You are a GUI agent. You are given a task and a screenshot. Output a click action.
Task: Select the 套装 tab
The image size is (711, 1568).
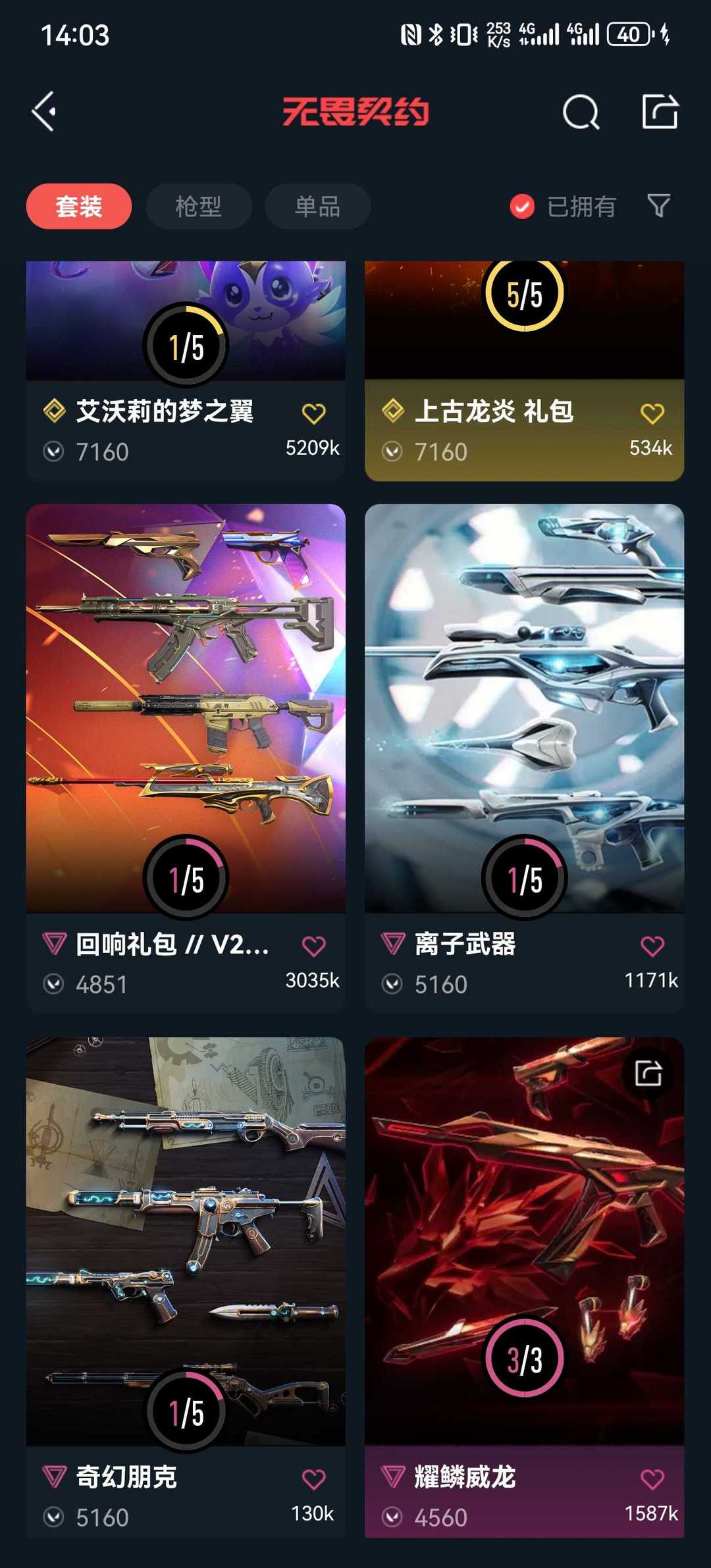click(x=79, y=207)
